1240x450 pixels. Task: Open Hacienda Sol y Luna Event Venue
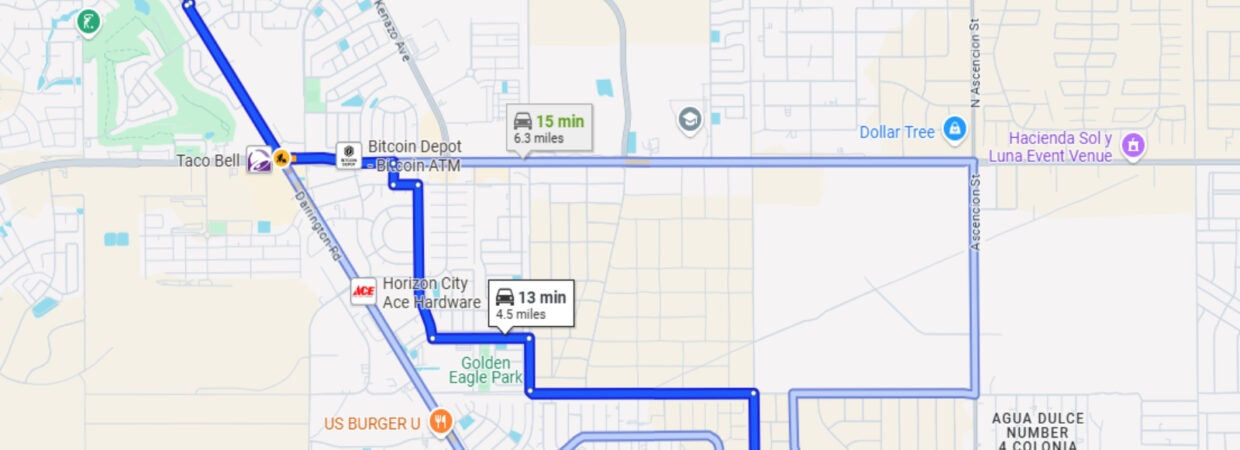(x=1133, y=146)
